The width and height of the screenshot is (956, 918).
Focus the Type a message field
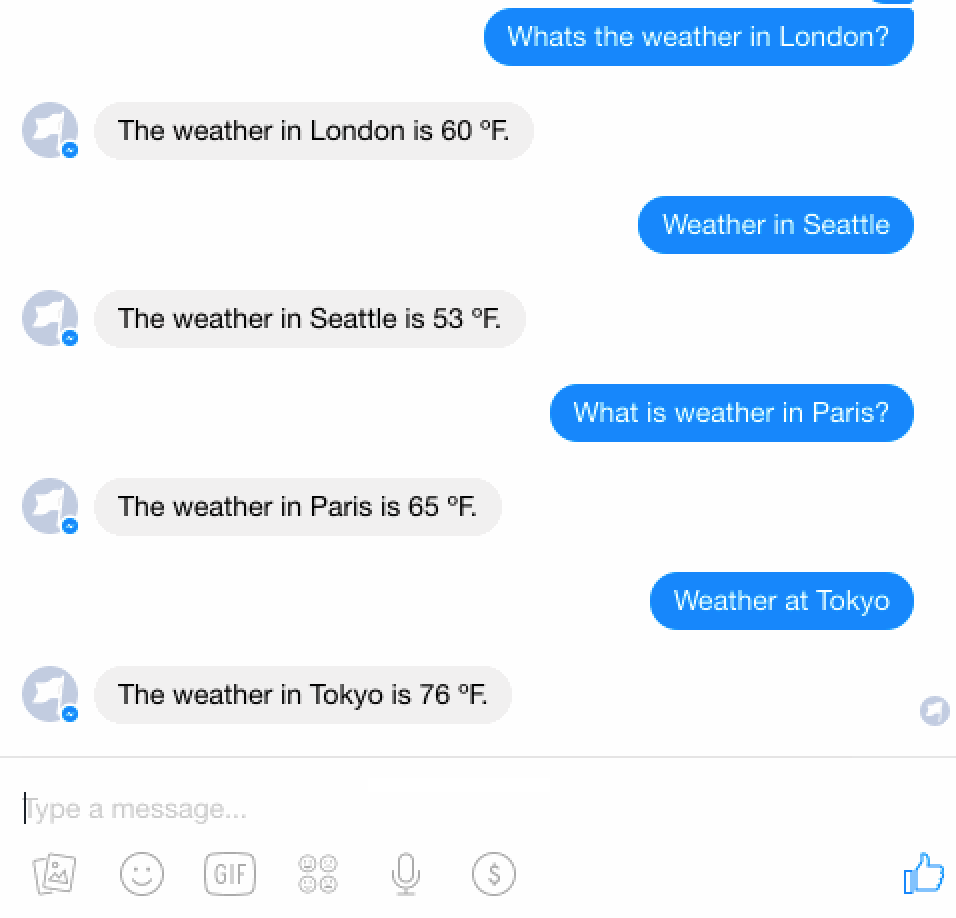click(400, 808)
